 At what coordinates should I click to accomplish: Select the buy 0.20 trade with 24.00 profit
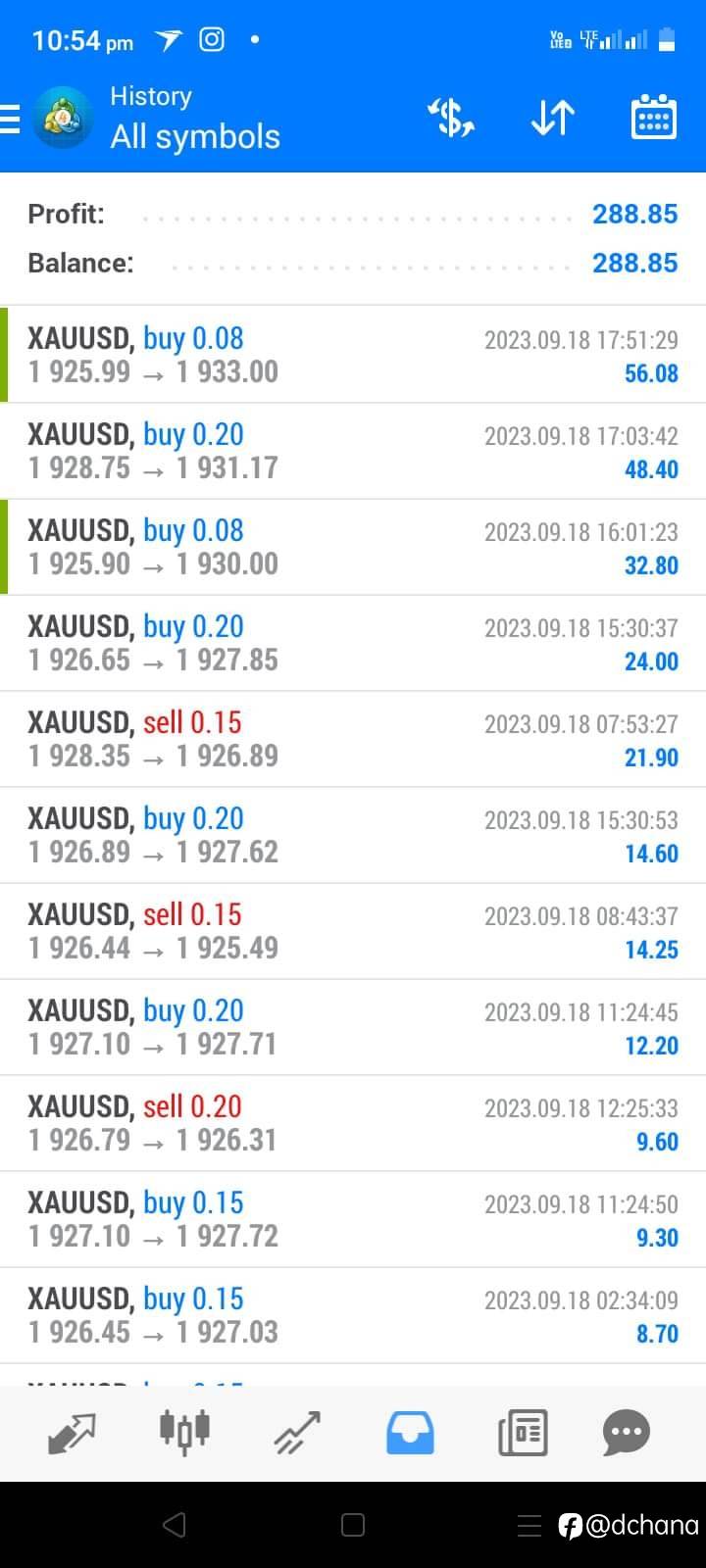point(353,643)
